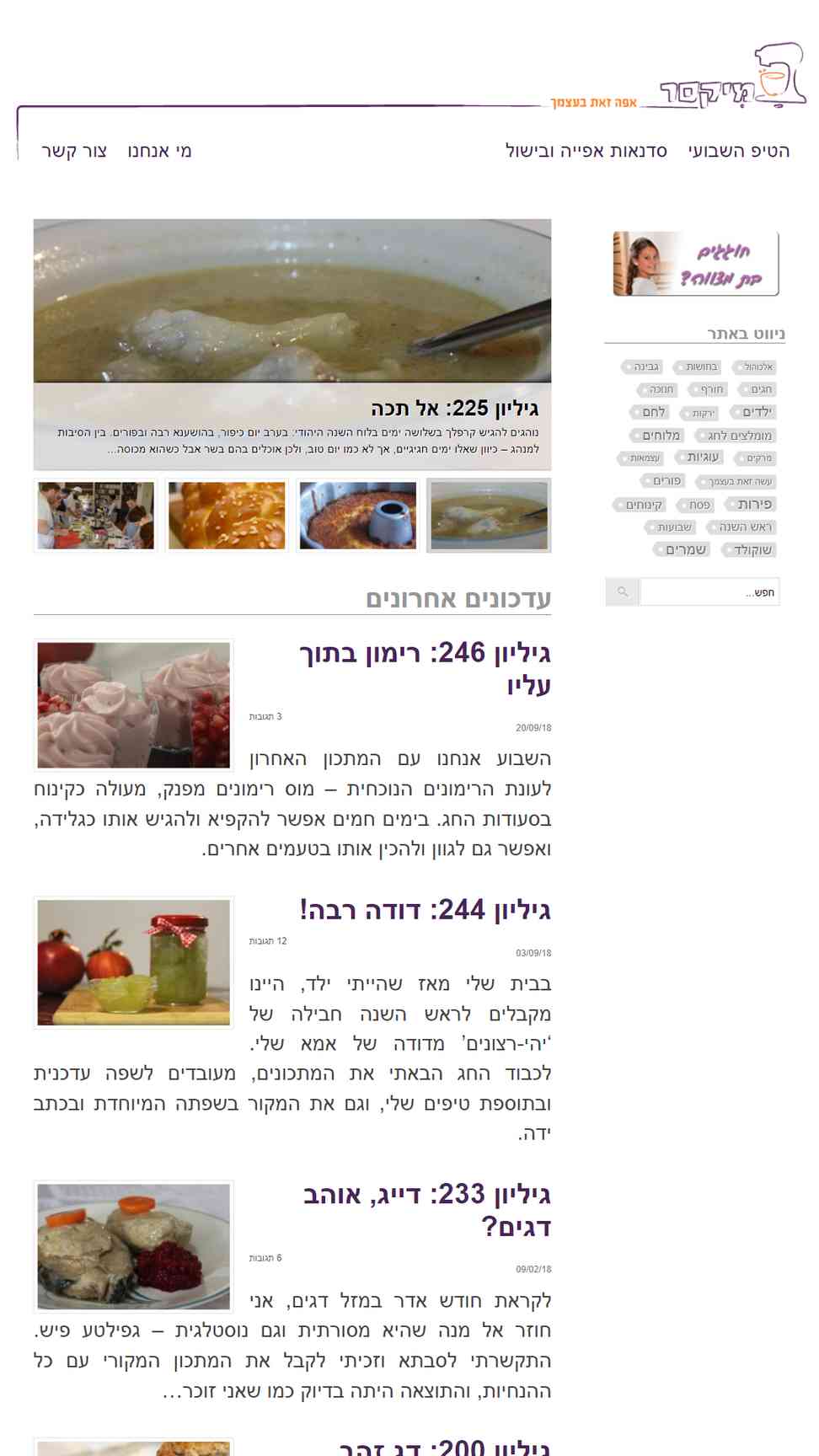Open article גיליון 233: דייג, אוהב דגים?
Image resolution: width=819 pixels, height=1456 pixels.
[426, 1210]
